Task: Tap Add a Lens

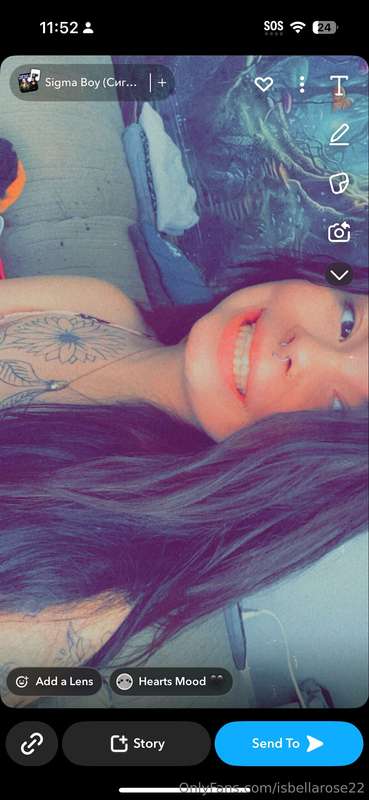Action: (54, 681)
